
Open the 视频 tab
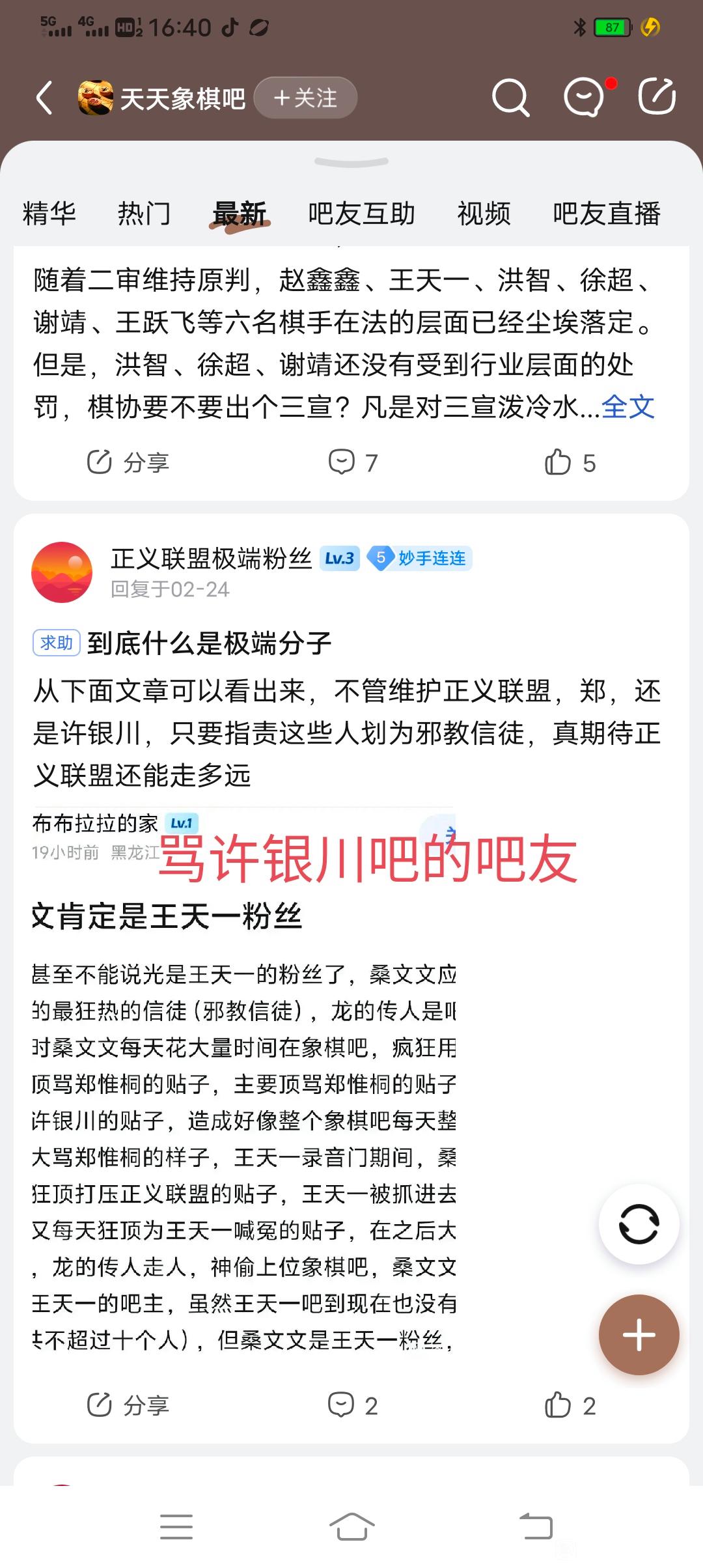click(x=484, y=214)
